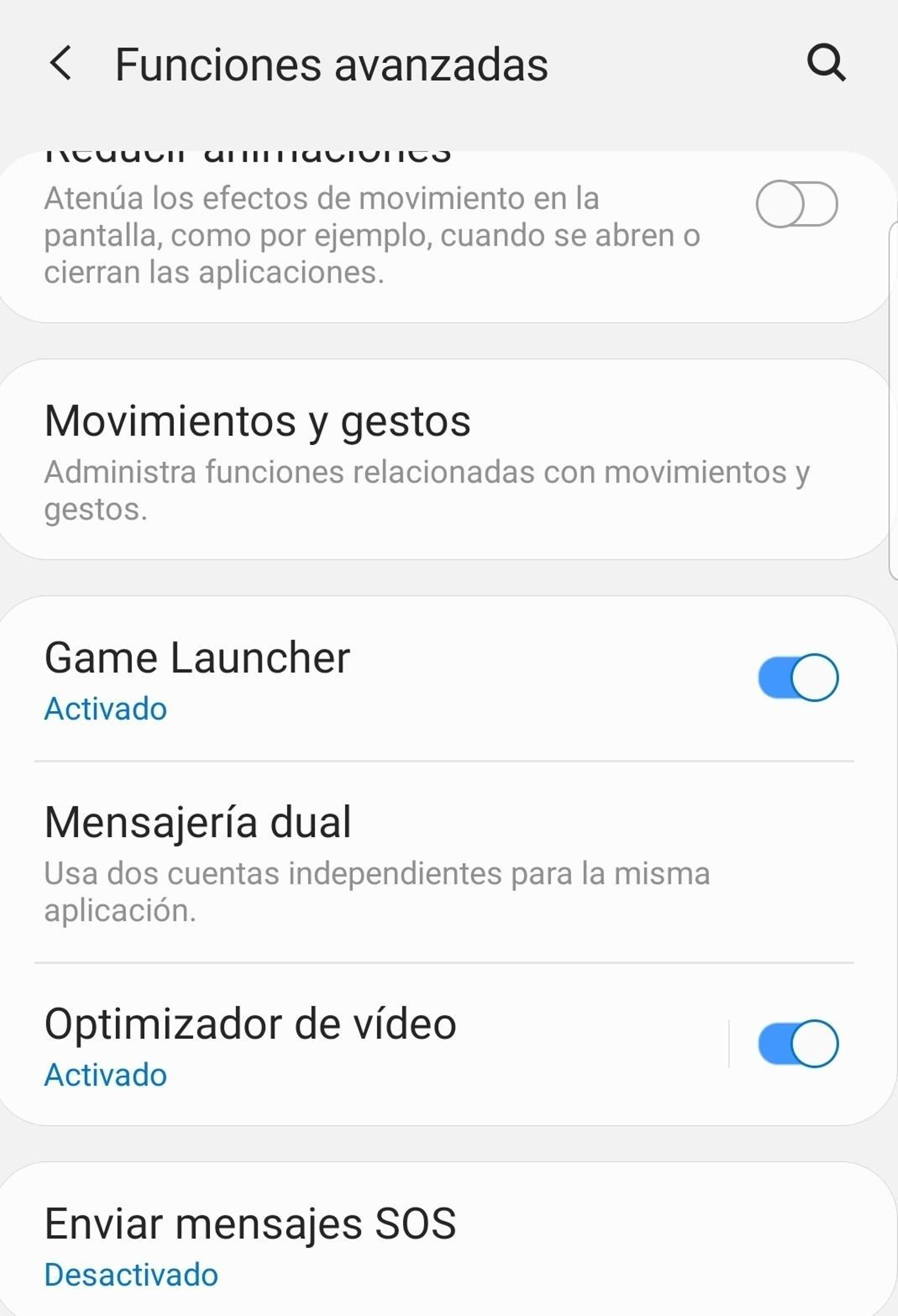898x1316 pixels.
Task: Click the Activado label under Game Launcher
Action: (x=105, y=709)
